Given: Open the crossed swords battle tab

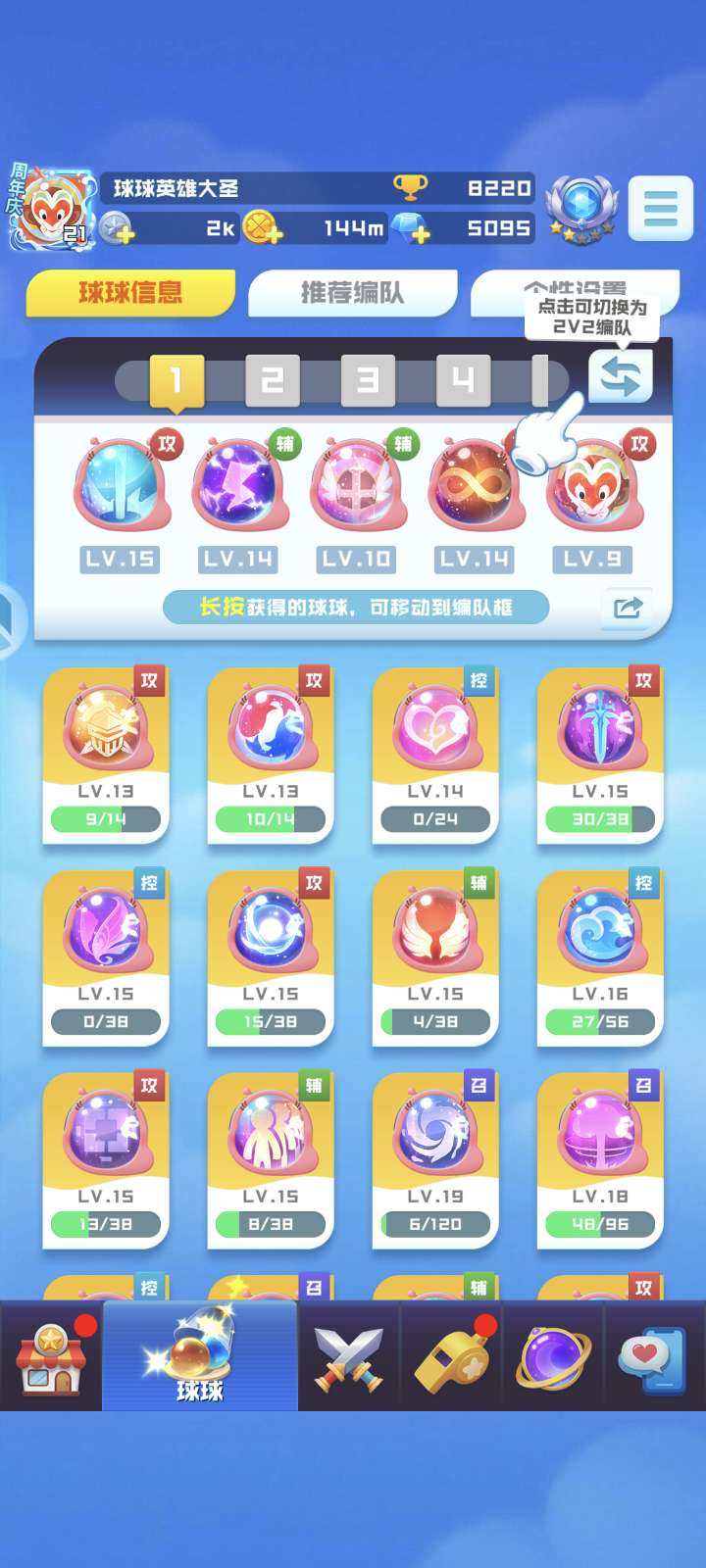Looking at the screenshot, I should tap(348, 1357).
